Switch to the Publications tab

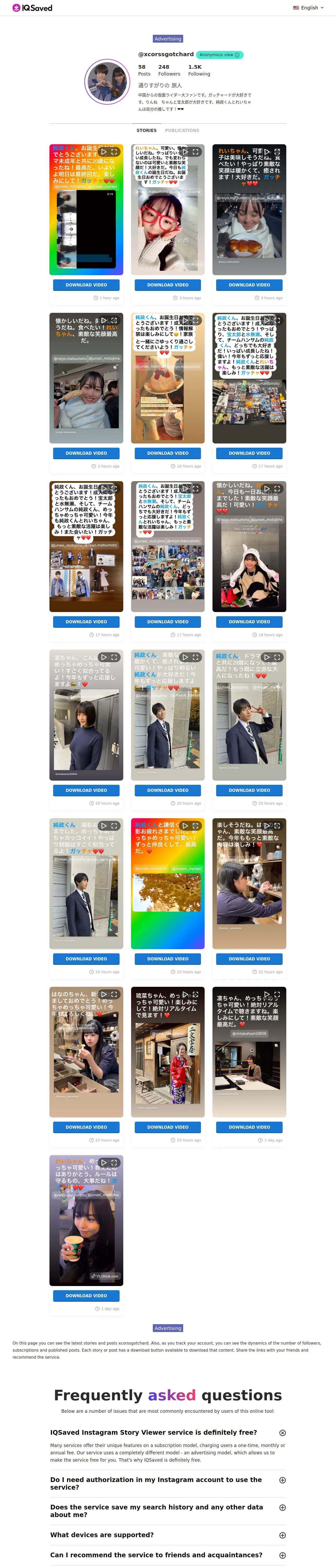point(182,130)
